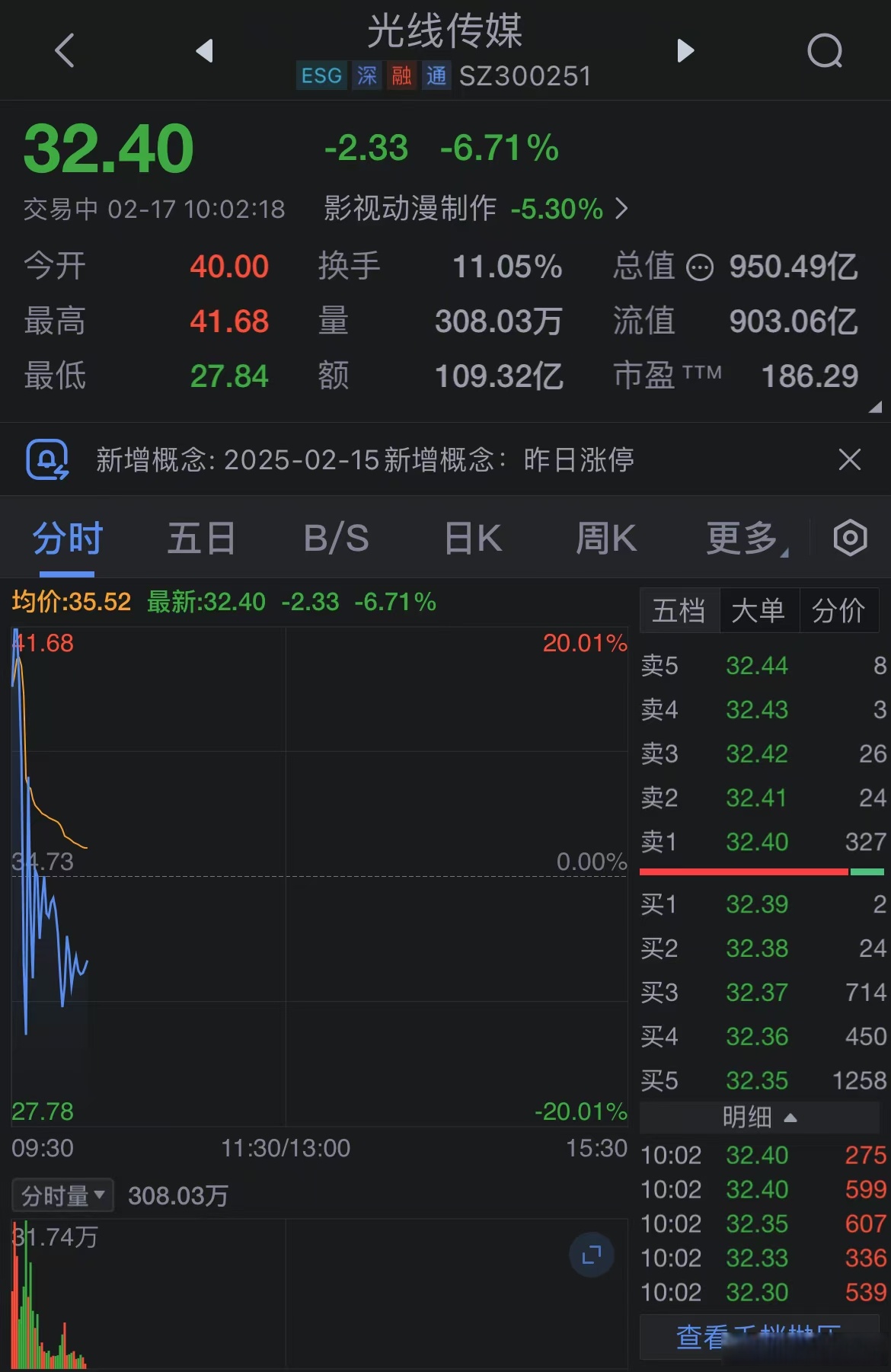This screenshot has height=1372, width=891.
Task: Click the alert bell icon next to 新增概念
Action: click(x=47, y=460)
